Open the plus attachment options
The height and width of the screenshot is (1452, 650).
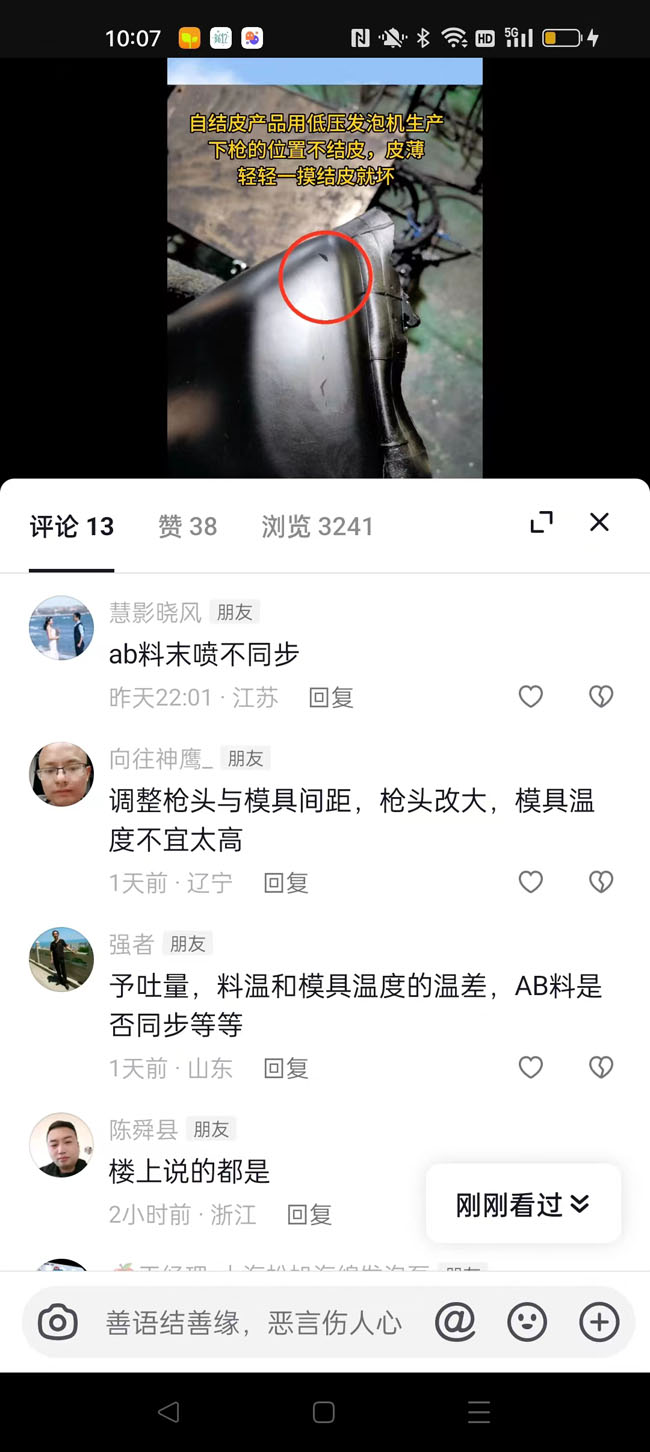click(x=599, y=1323)
